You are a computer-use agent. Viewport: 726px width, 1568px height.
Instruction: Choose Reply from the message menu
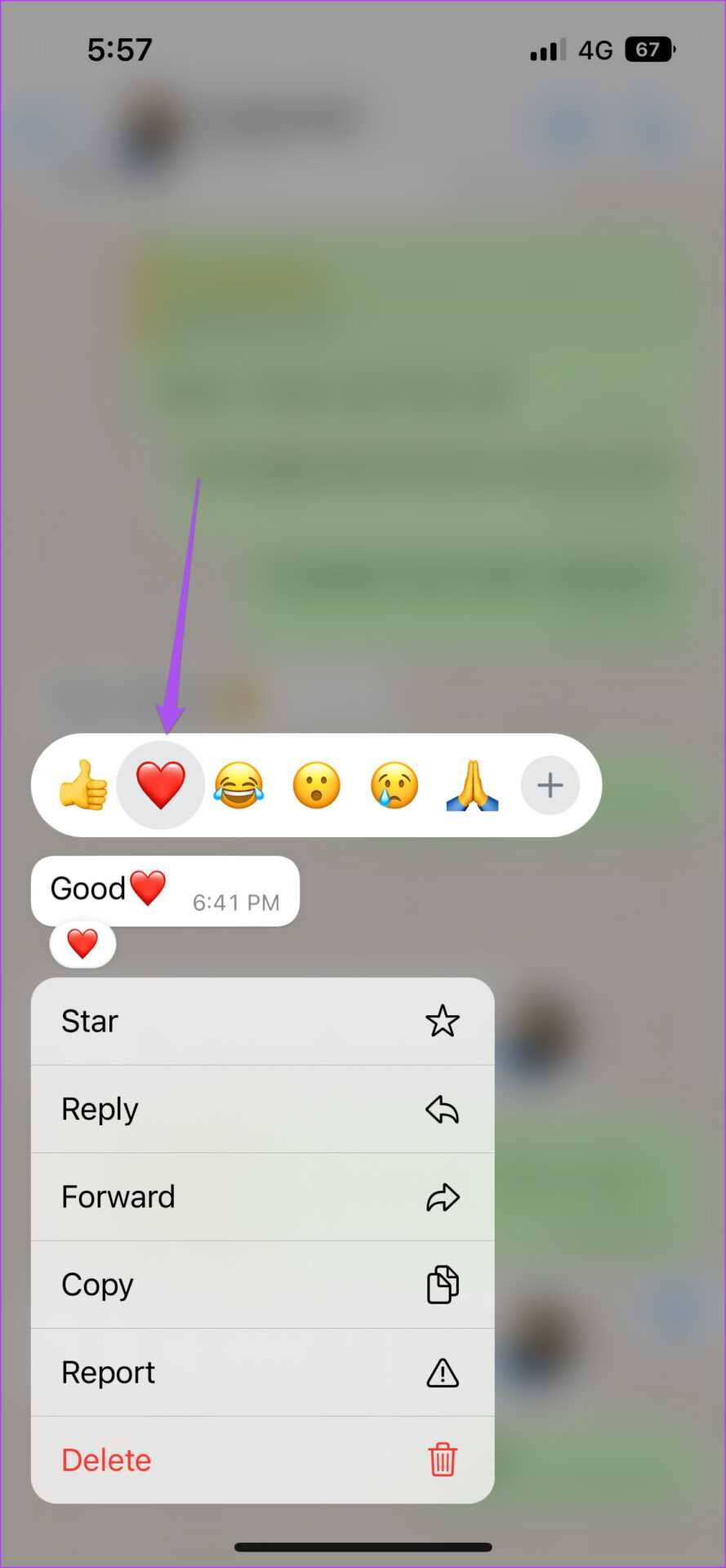coord(262,1109)
